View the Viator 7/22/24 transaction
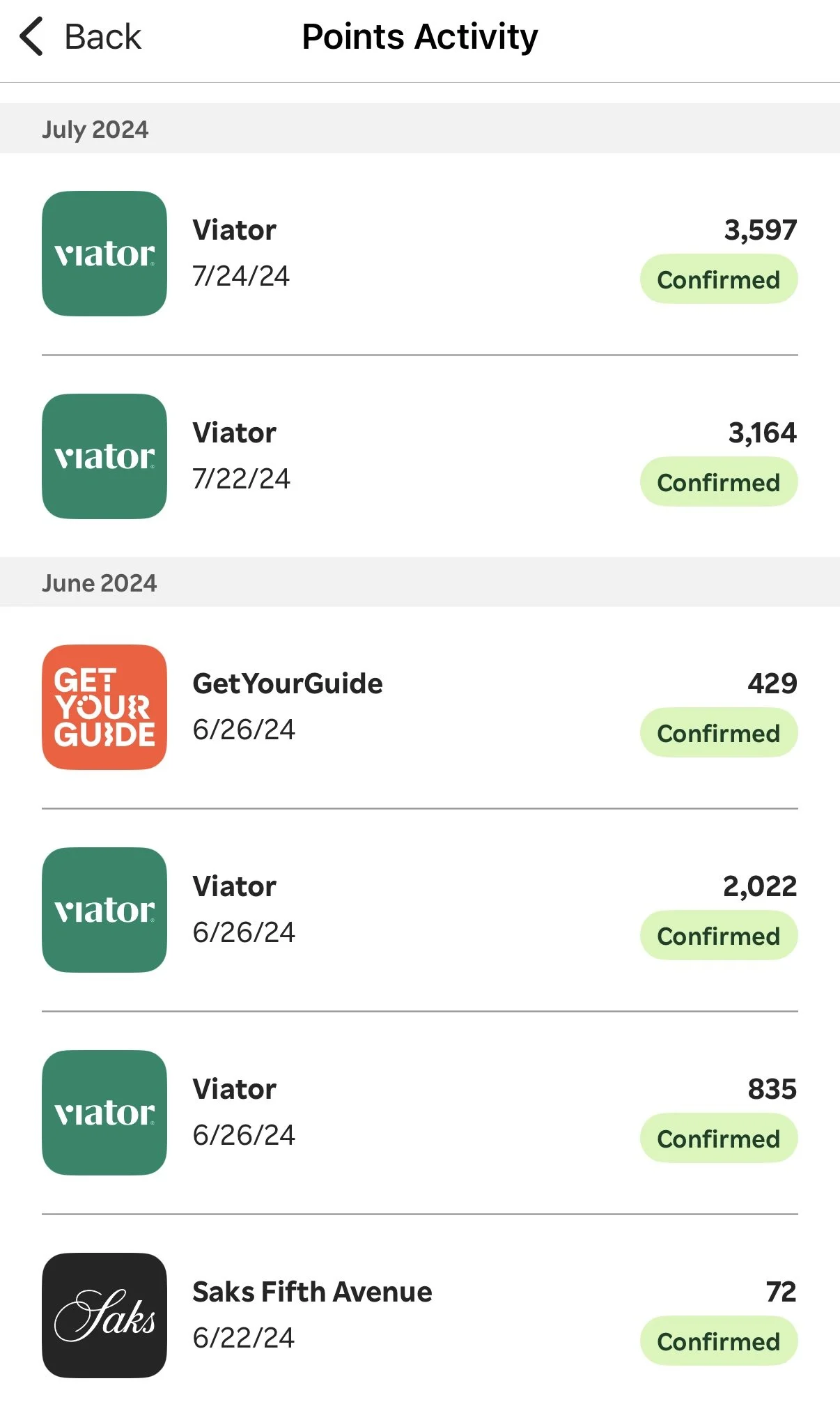840x1404 pixels. [419, 456]
